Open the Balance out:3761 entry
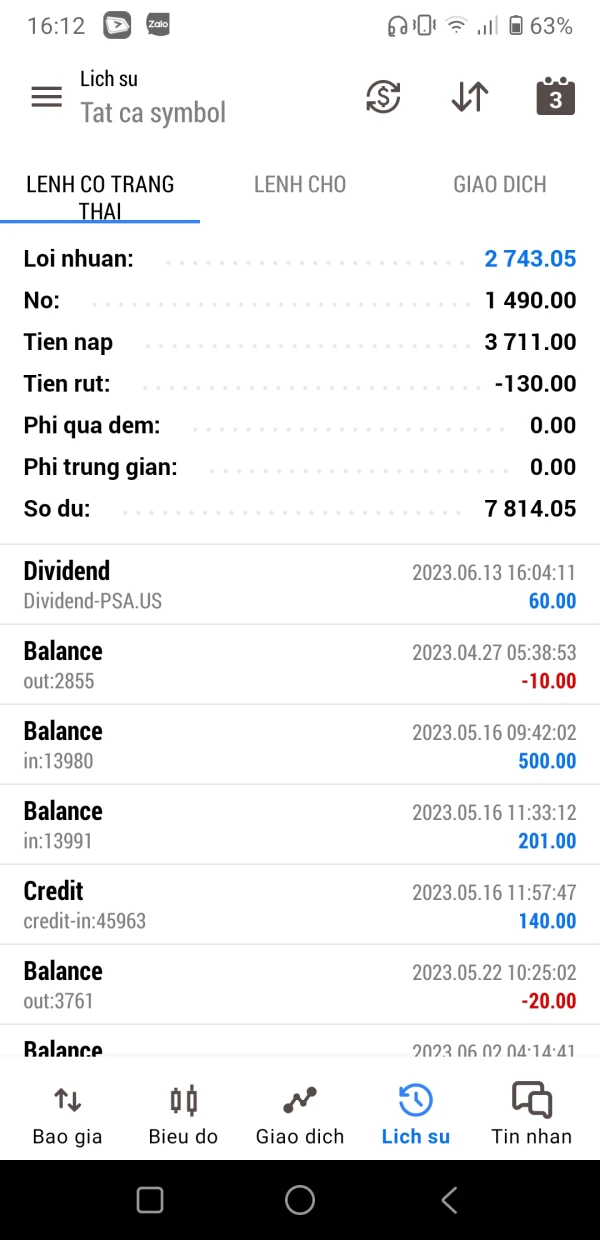 300,985
